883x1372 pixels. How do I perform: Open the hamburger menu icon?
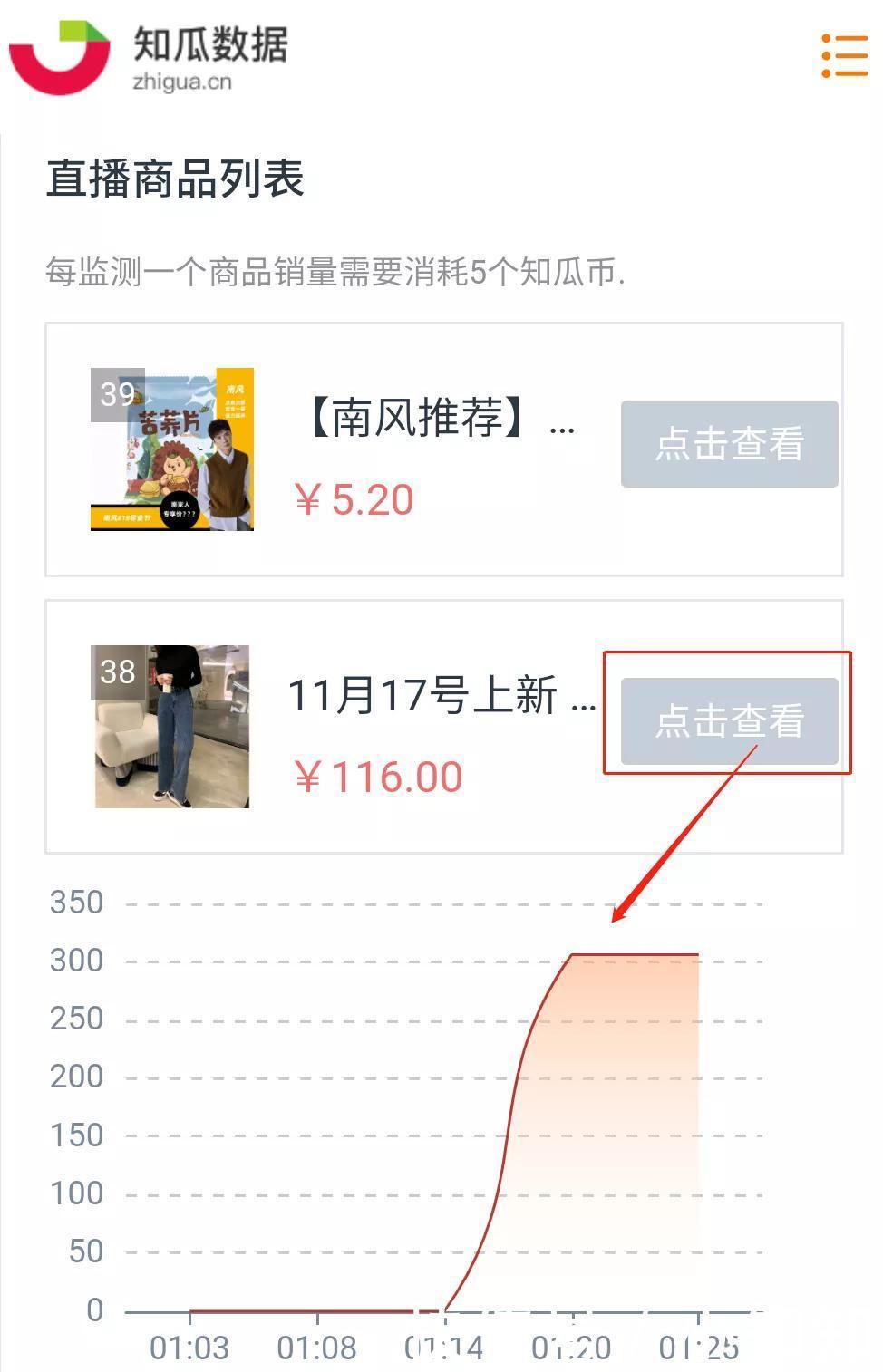(x=839, y=56)
